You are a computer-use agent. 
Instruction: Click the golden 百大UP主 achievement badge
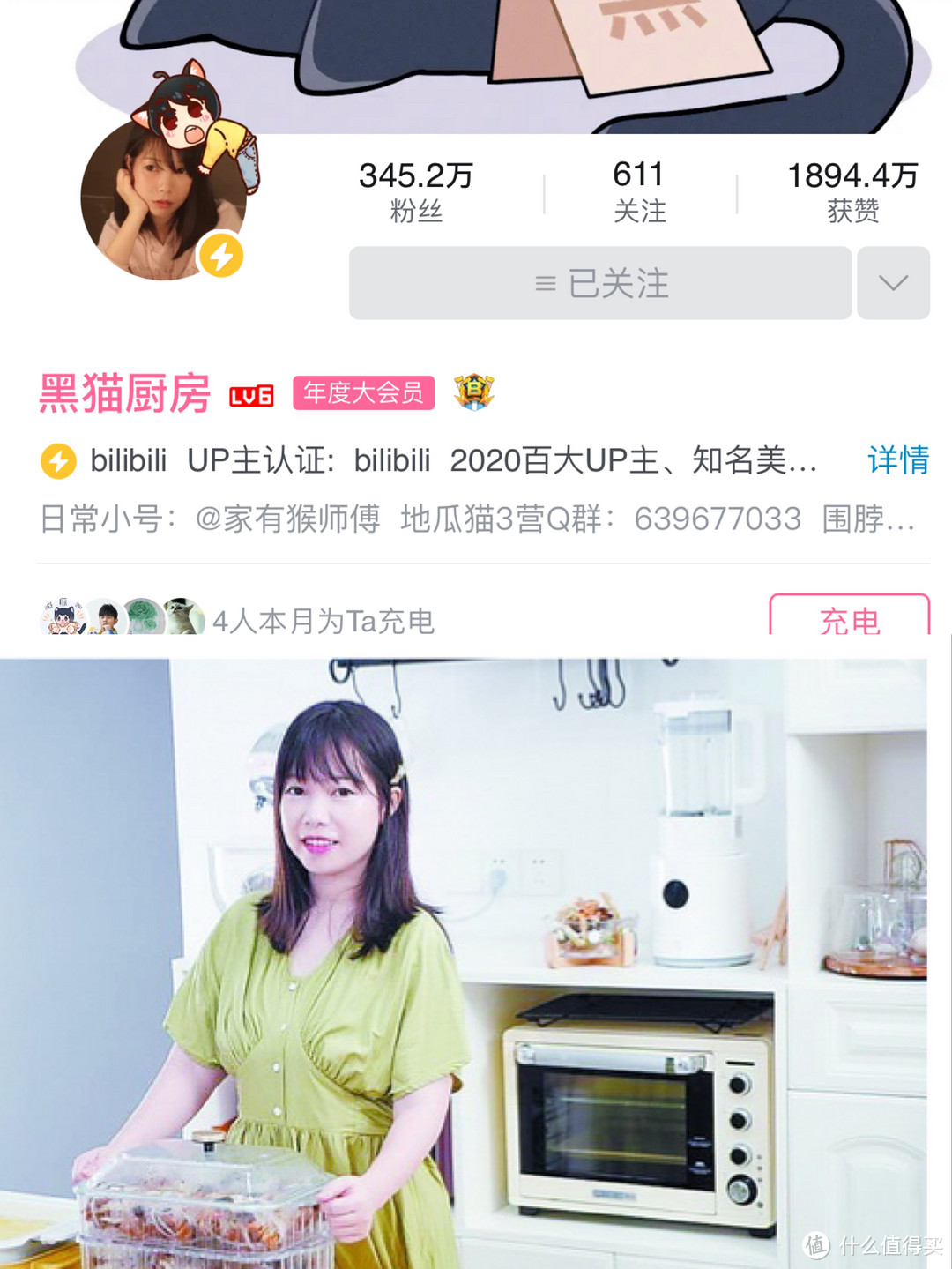(472, 393)
